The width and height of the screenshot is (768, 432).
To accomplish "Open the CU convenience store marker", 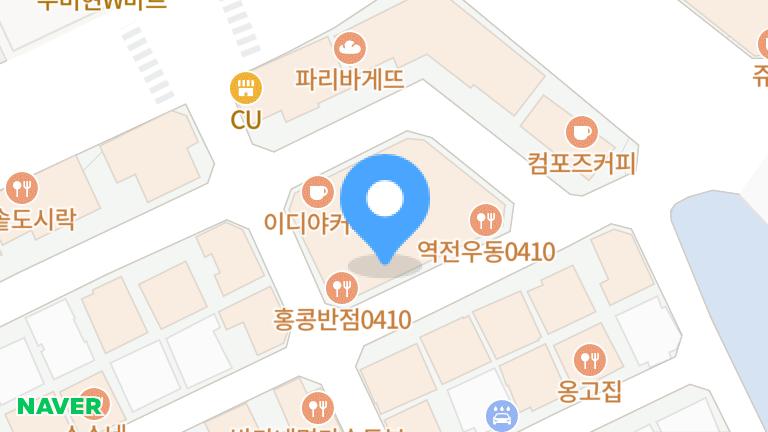I will 245,89.
